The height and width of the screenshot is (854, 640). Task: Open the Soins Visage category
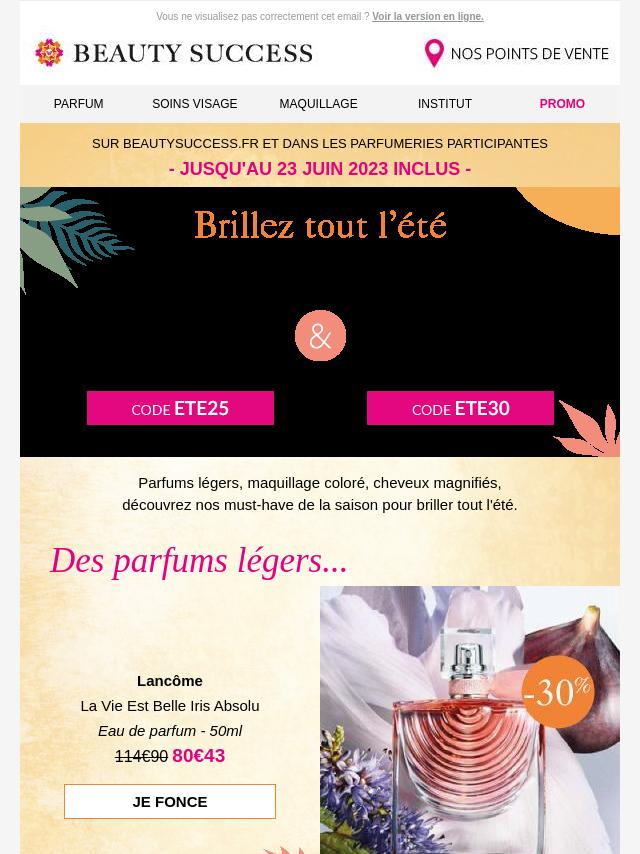point(195,104)
